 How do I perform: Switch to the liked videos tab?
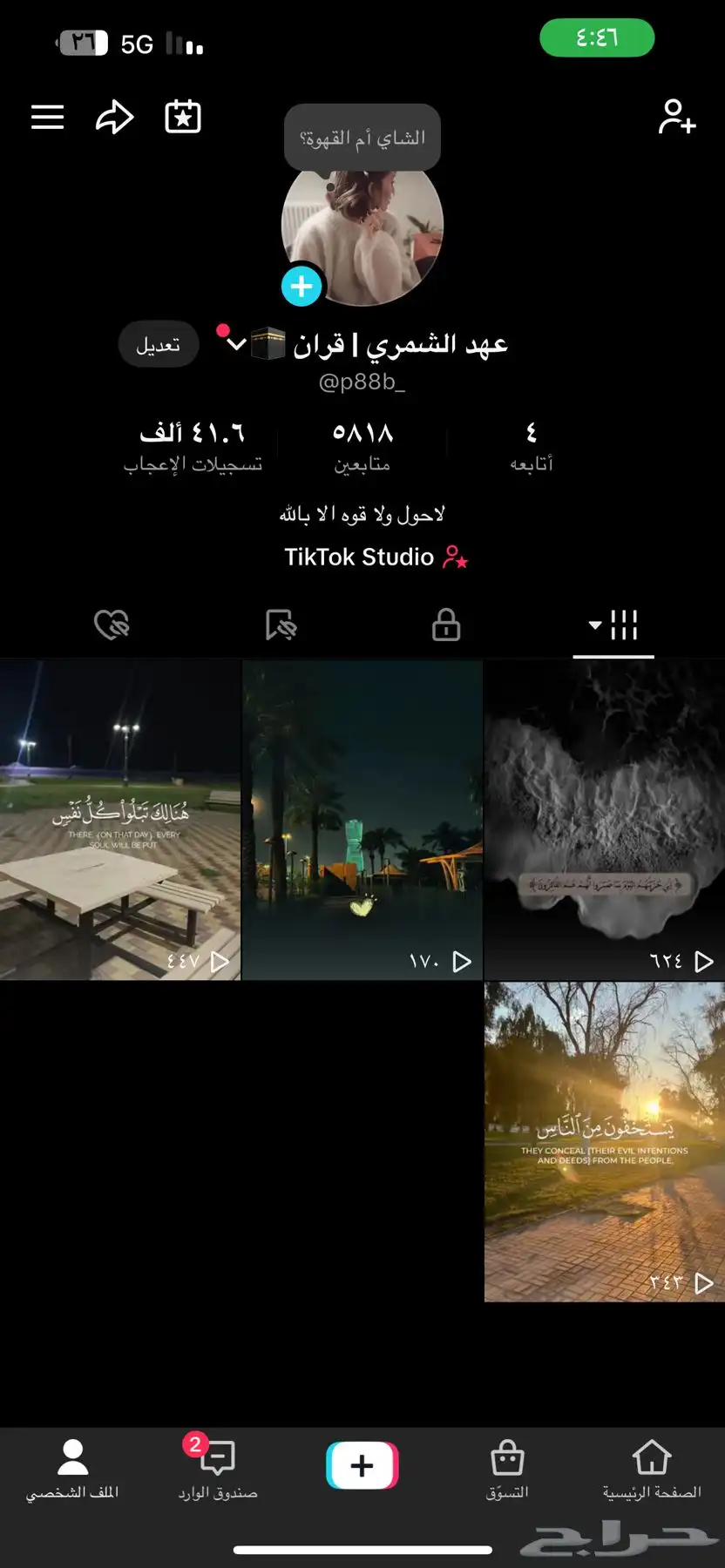[112, 625]
